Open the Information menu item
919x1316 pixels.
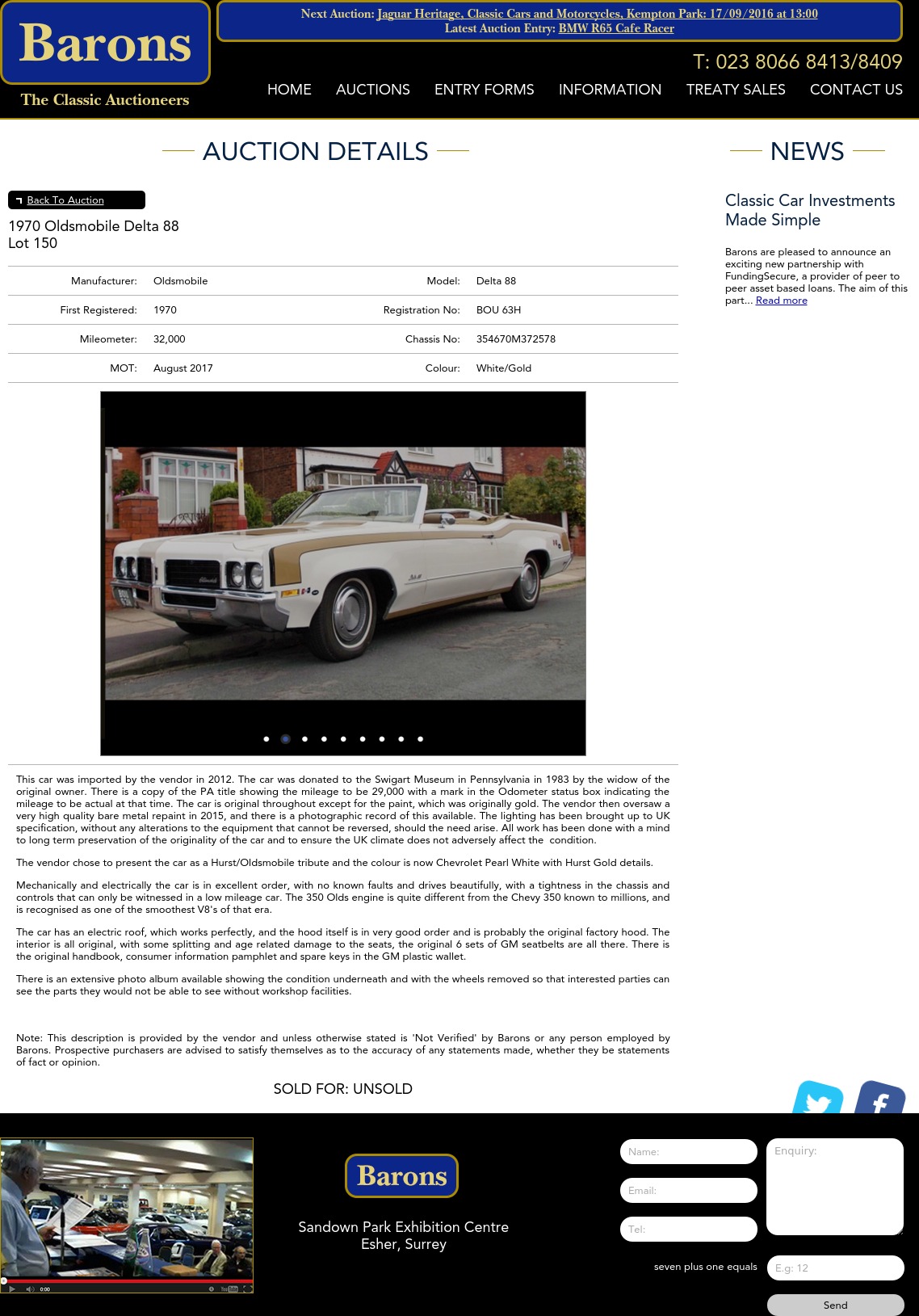[610, 90]
